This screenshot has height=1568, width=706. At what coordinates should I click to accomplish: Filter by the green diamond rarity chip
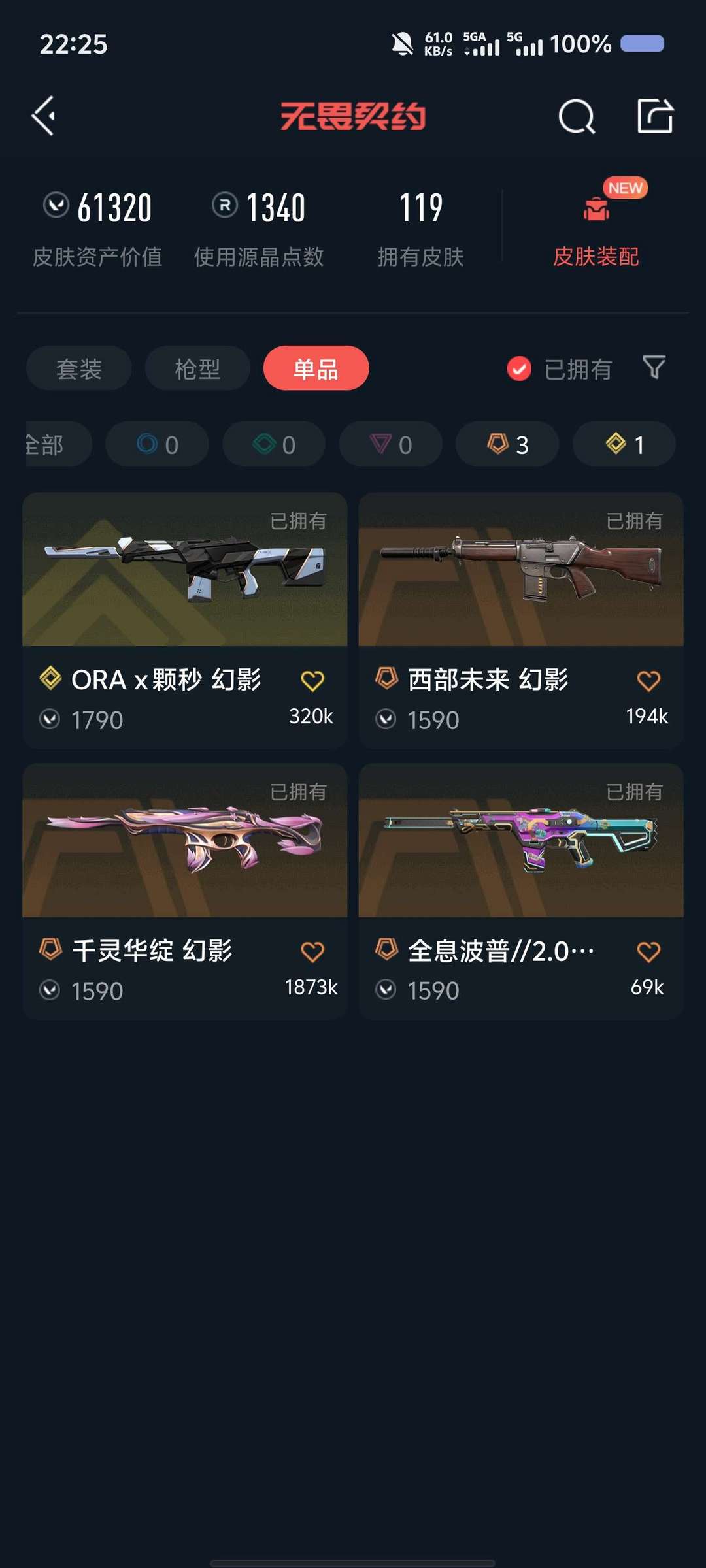click(x=274, y=444)
